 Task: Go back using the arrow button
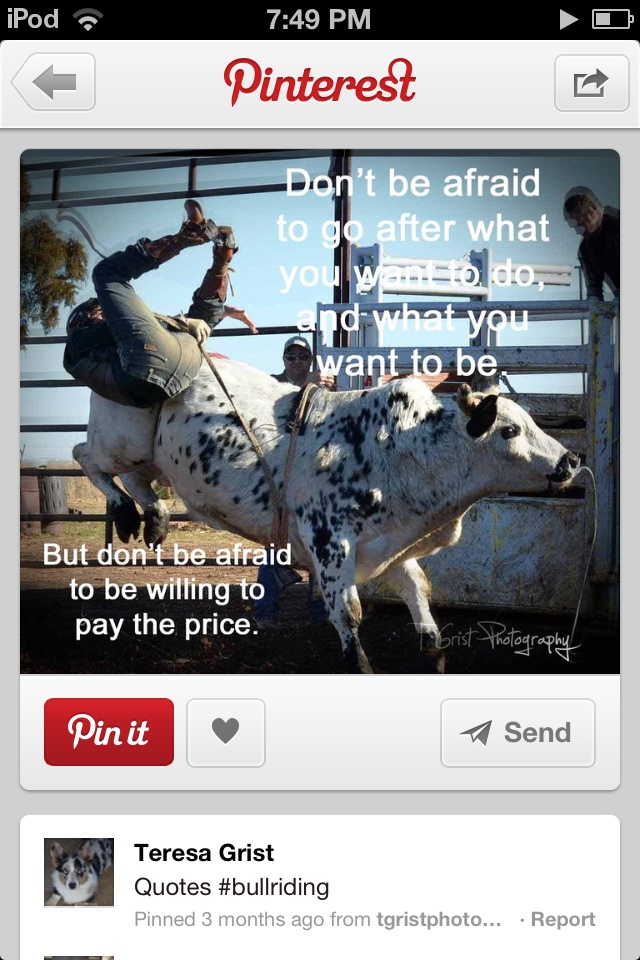(x=54, y=82)
